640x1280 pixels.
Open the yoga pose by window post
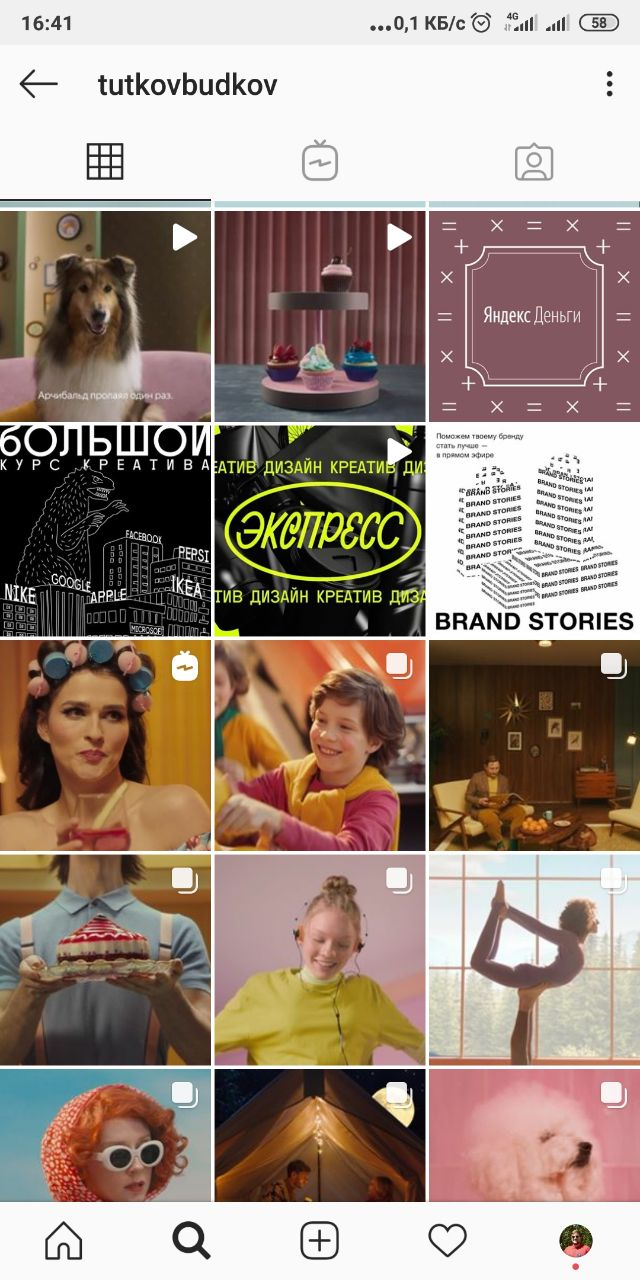coord(534,959)
